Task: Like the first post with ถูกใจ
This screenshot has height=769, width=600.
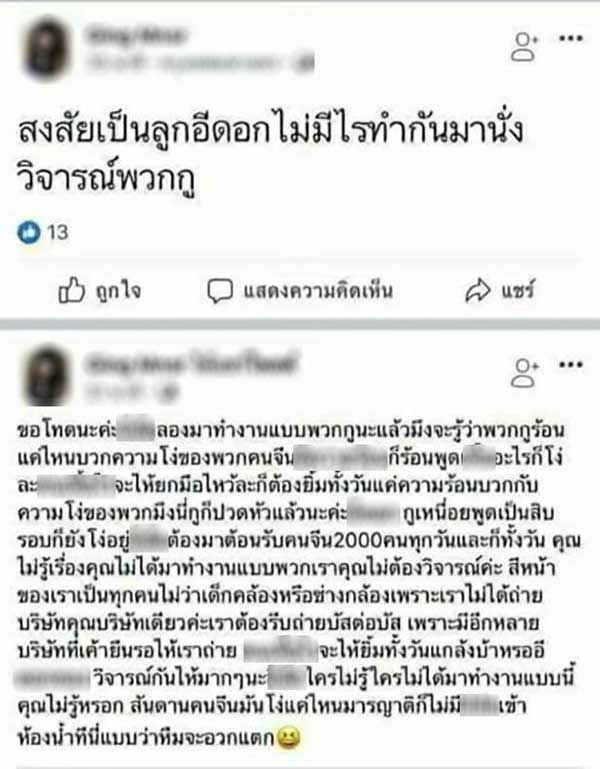Action: pos(100,291)
